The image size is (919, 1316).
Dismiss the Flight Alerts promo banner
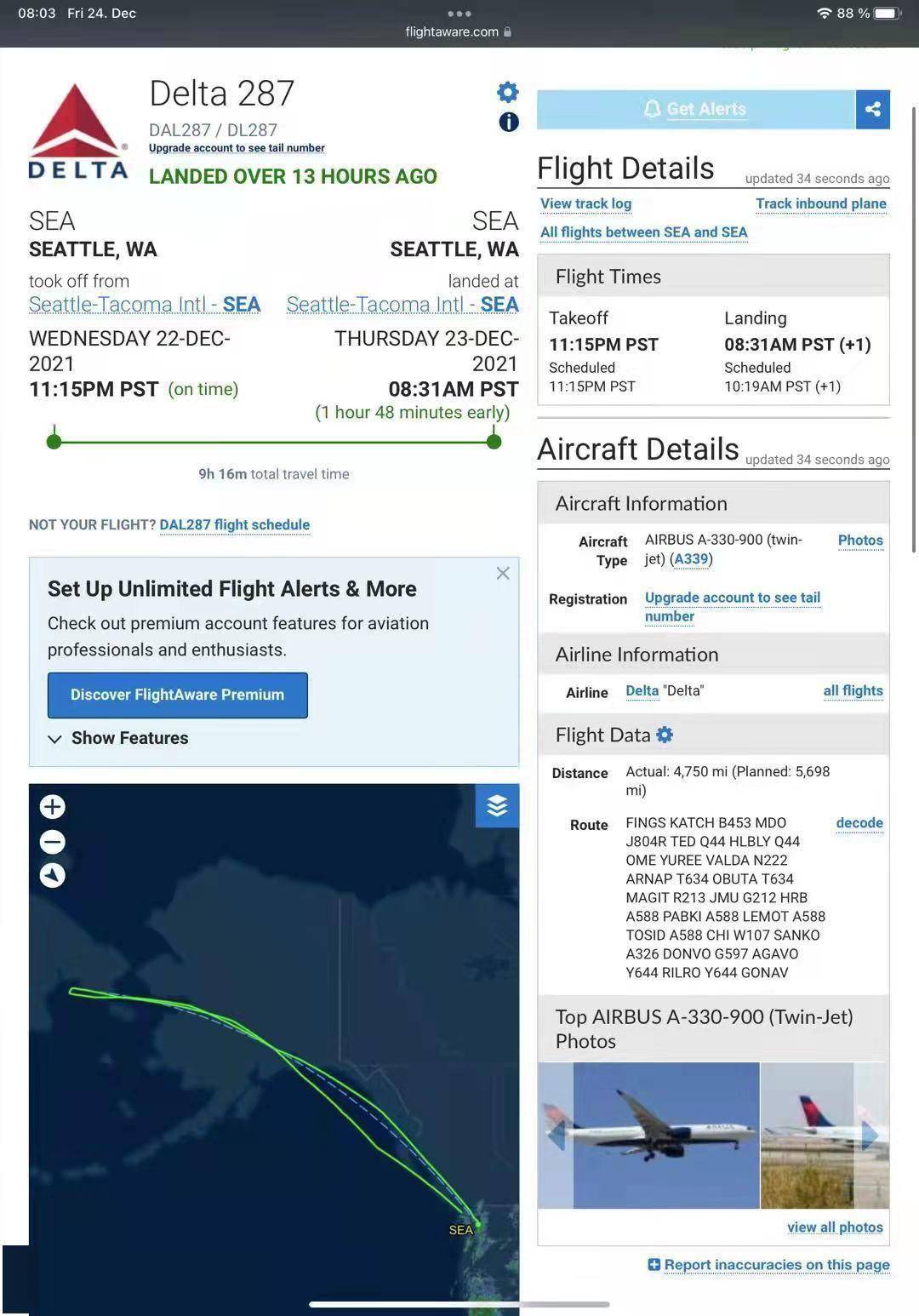click(x=503, y=573)
